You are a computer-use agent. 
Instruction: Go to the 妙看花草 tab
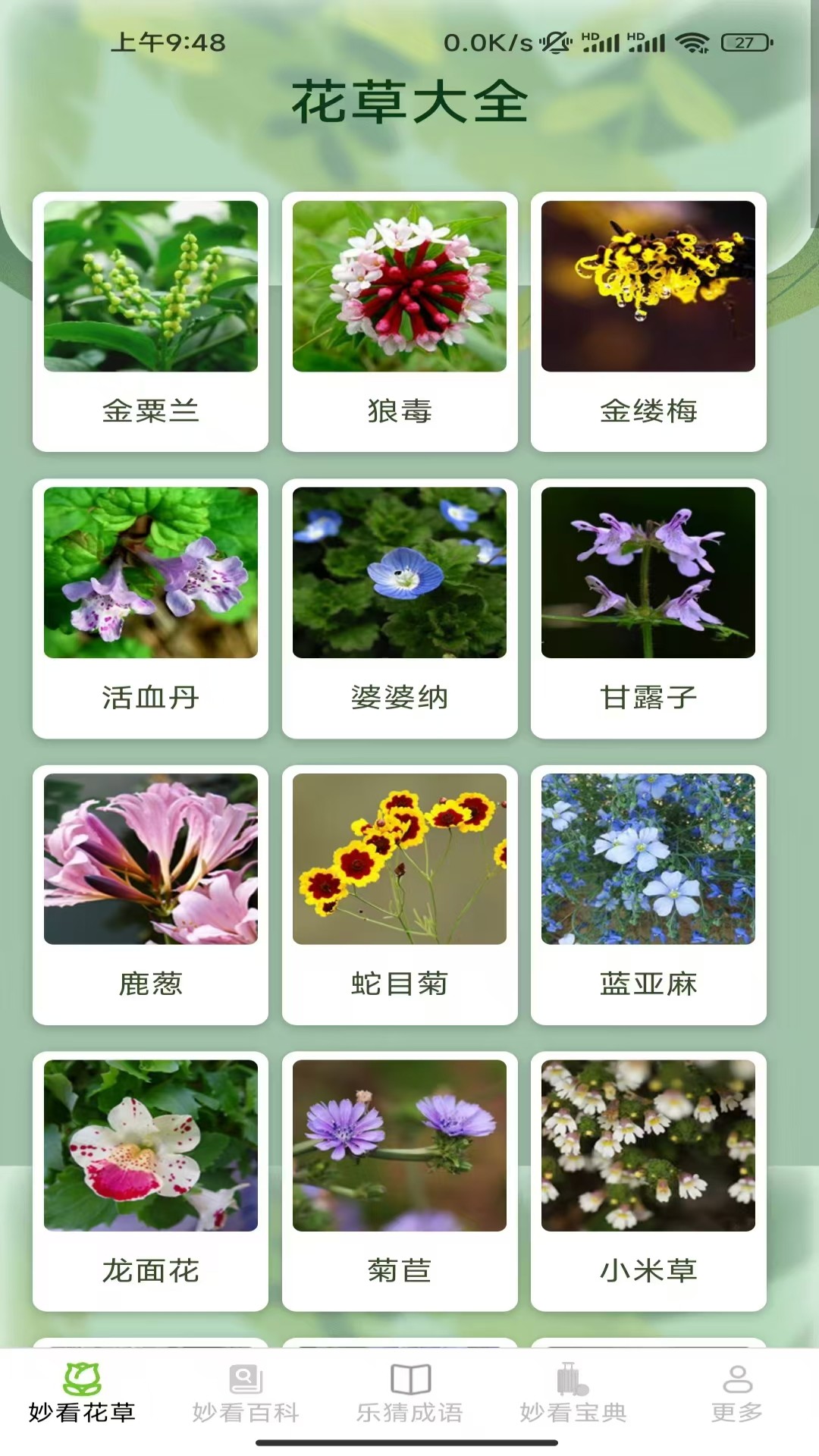pyautogui.click(x=82, y=1394)
